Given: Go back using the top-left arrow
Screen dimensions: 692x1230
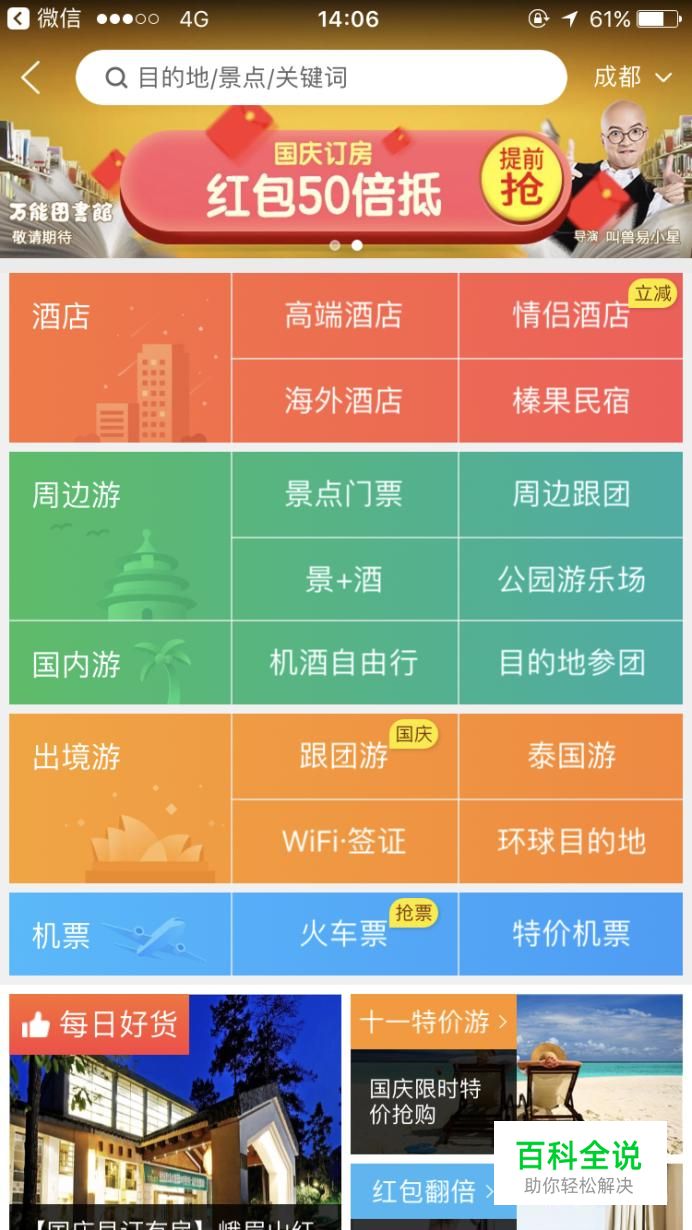Looking at the screenshot, I should click(x=31, y=77).
